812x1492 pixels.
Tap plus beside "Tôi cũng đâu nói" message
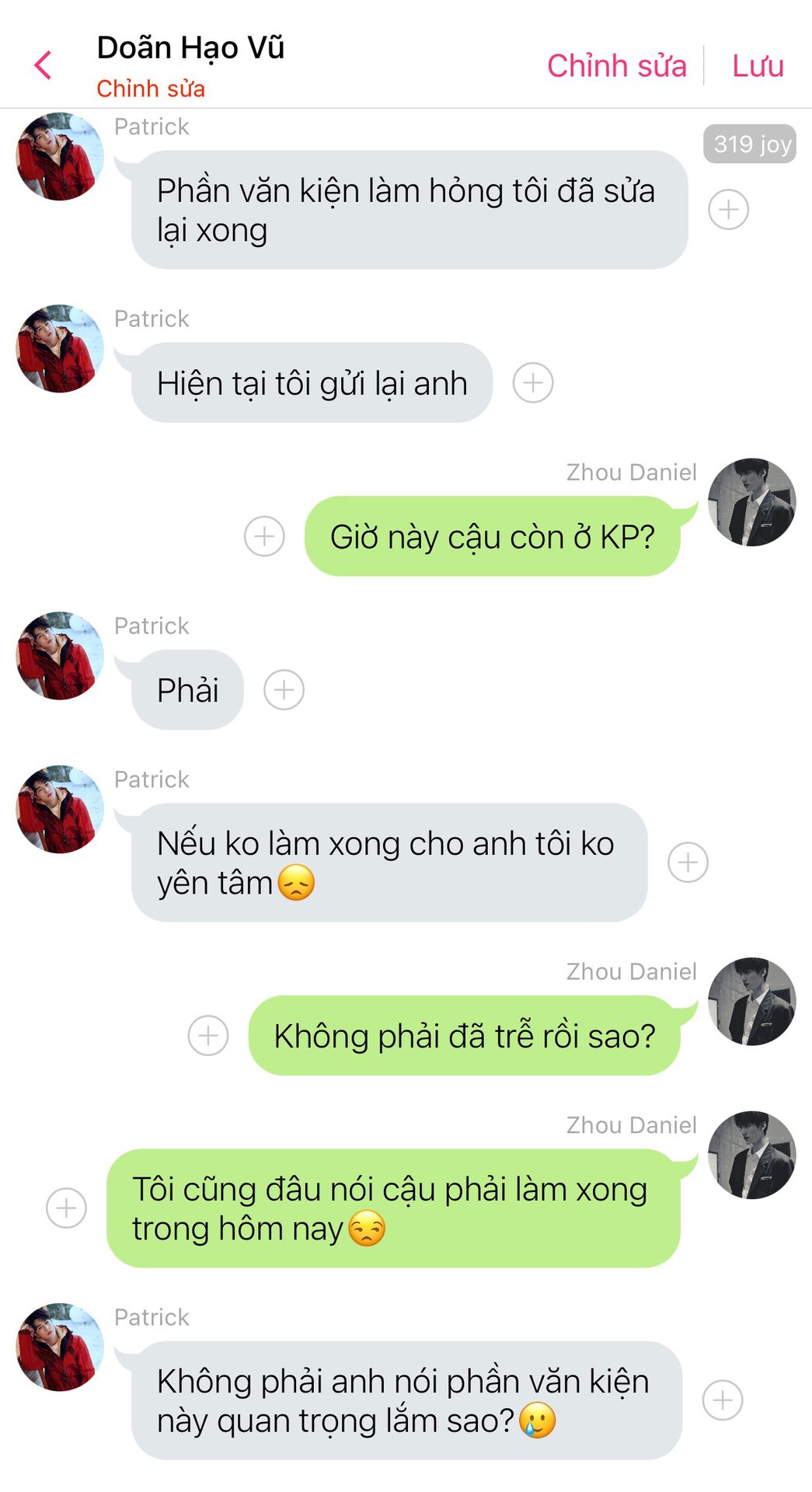click(66, 1208)
